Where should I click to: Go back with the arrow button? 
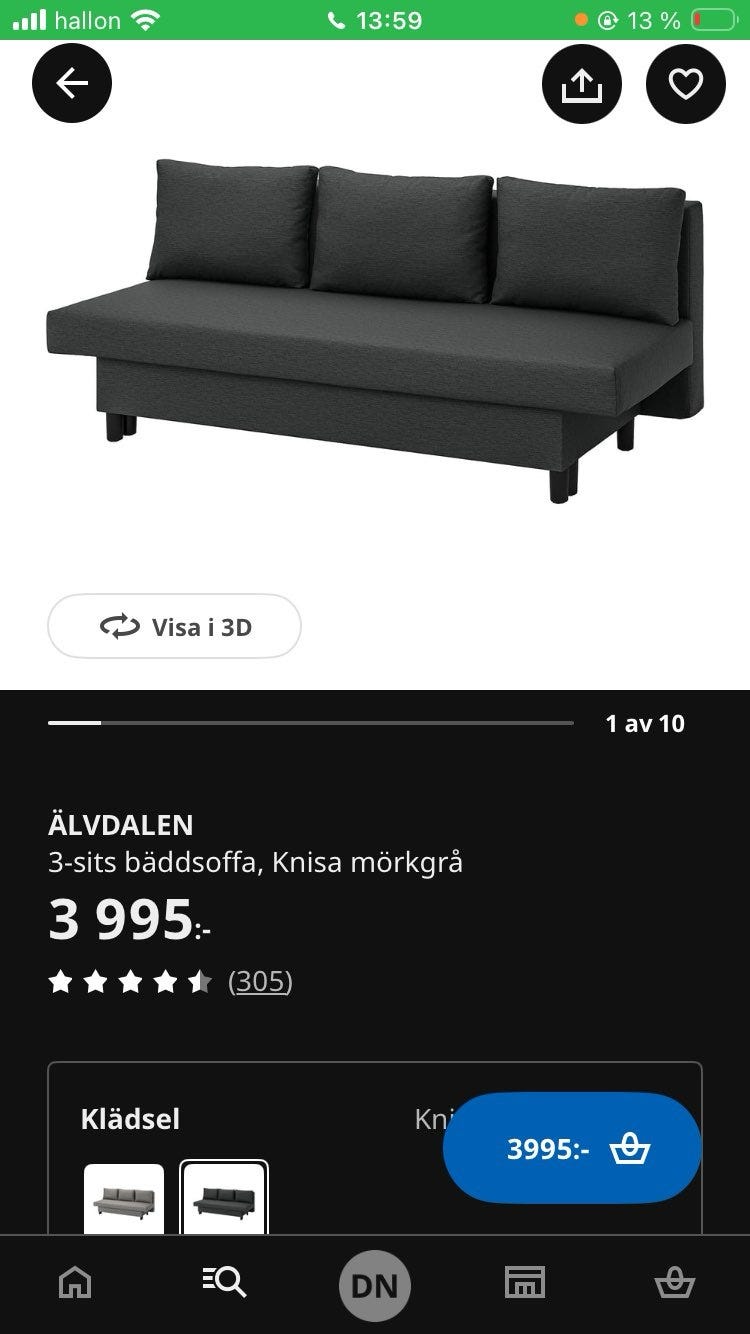72,84
